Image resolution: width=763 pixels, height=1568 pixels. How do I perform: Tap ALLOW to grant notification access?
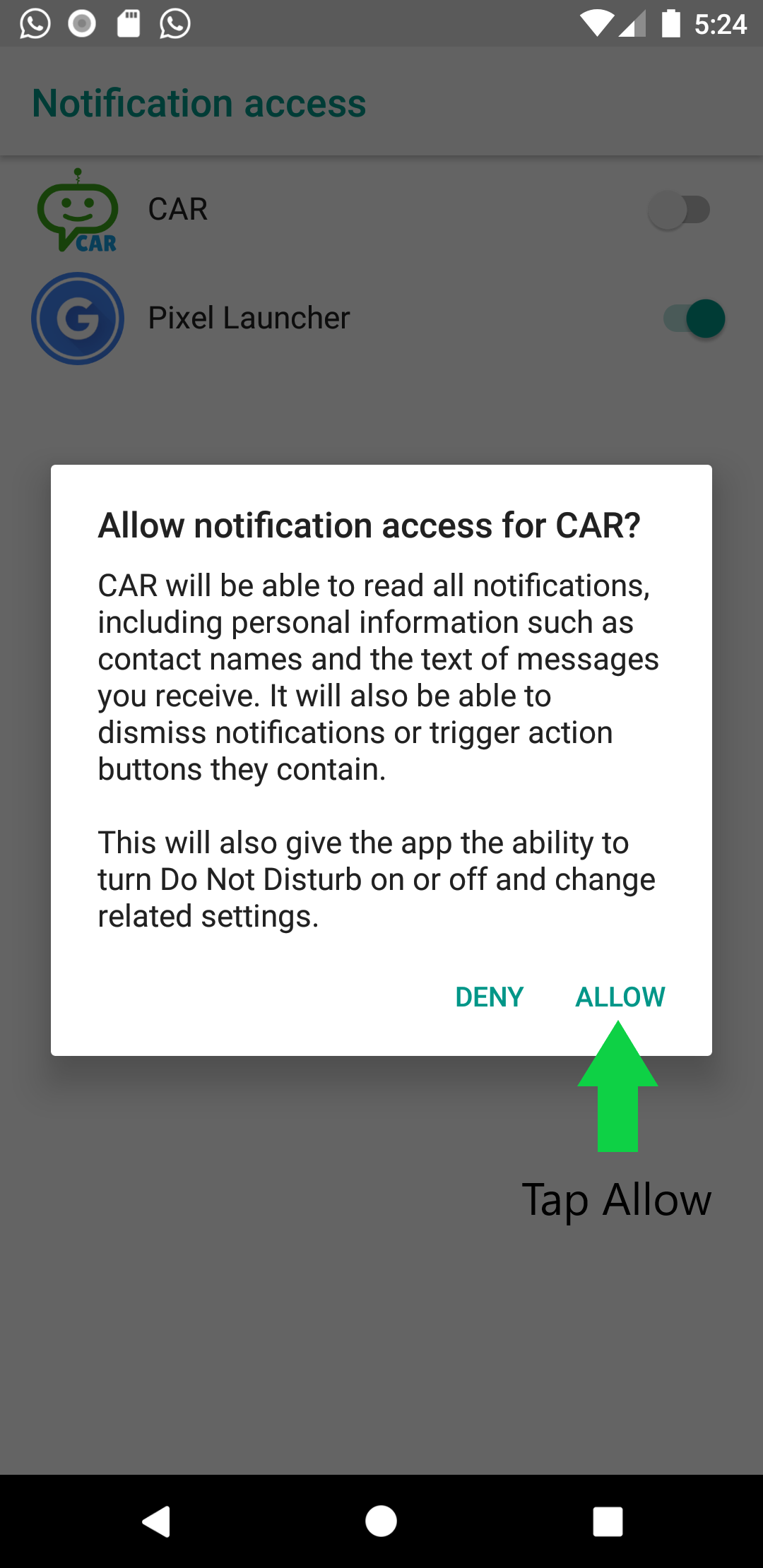620,997
